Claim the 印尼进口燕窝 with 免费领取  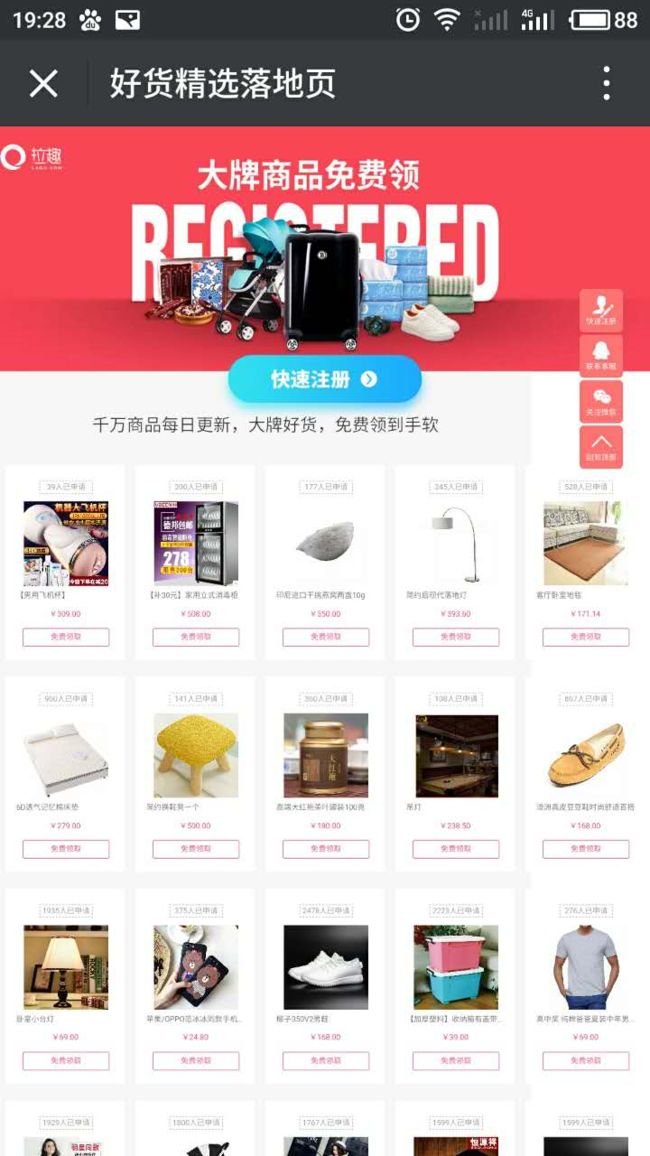click(x=326, y=637)
